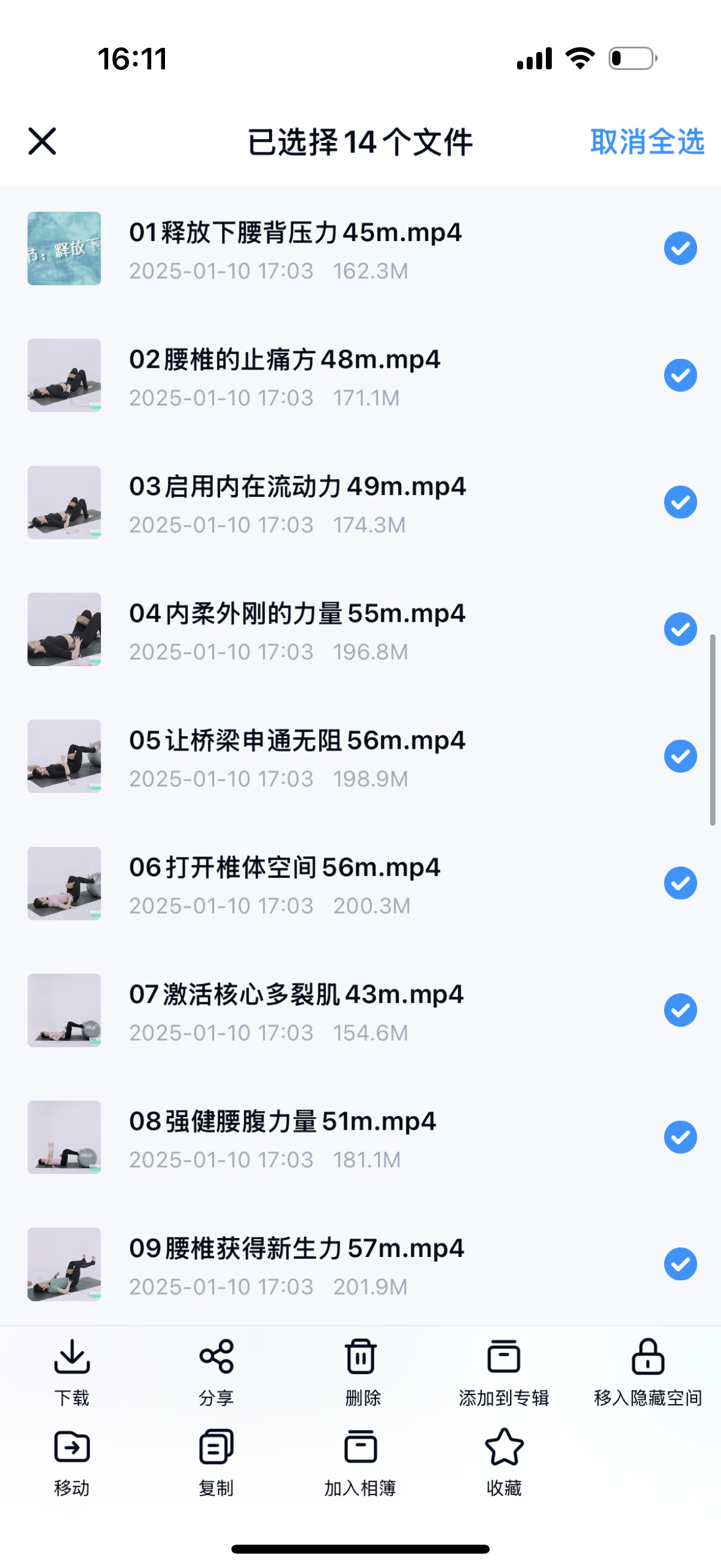Deselect 08强健腰腹力量 51m.mp4
Screen dimensions: 721x1568
click(680, 1137)
